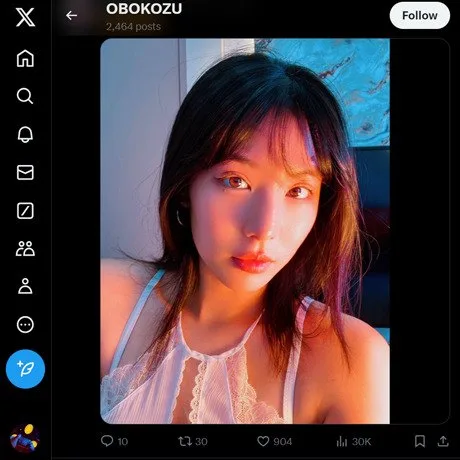Viewport: 460px width, 460px height.
Task: Like the post with 904 likes
Action: coord(274,441)
